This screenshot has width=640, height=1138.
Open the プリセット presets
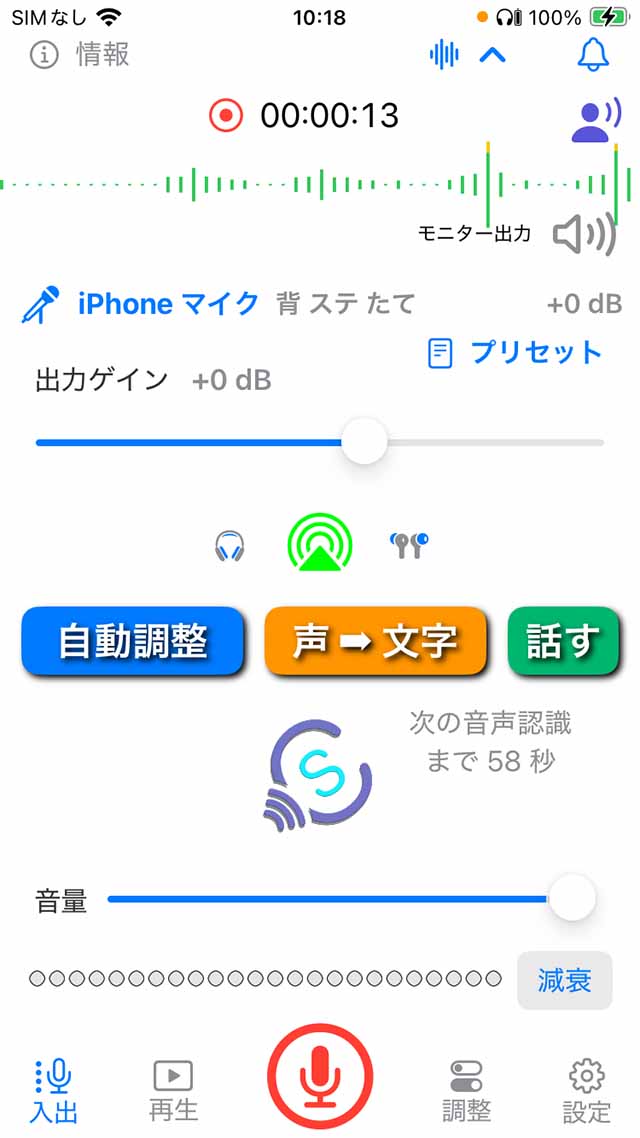tap(514, 353)
